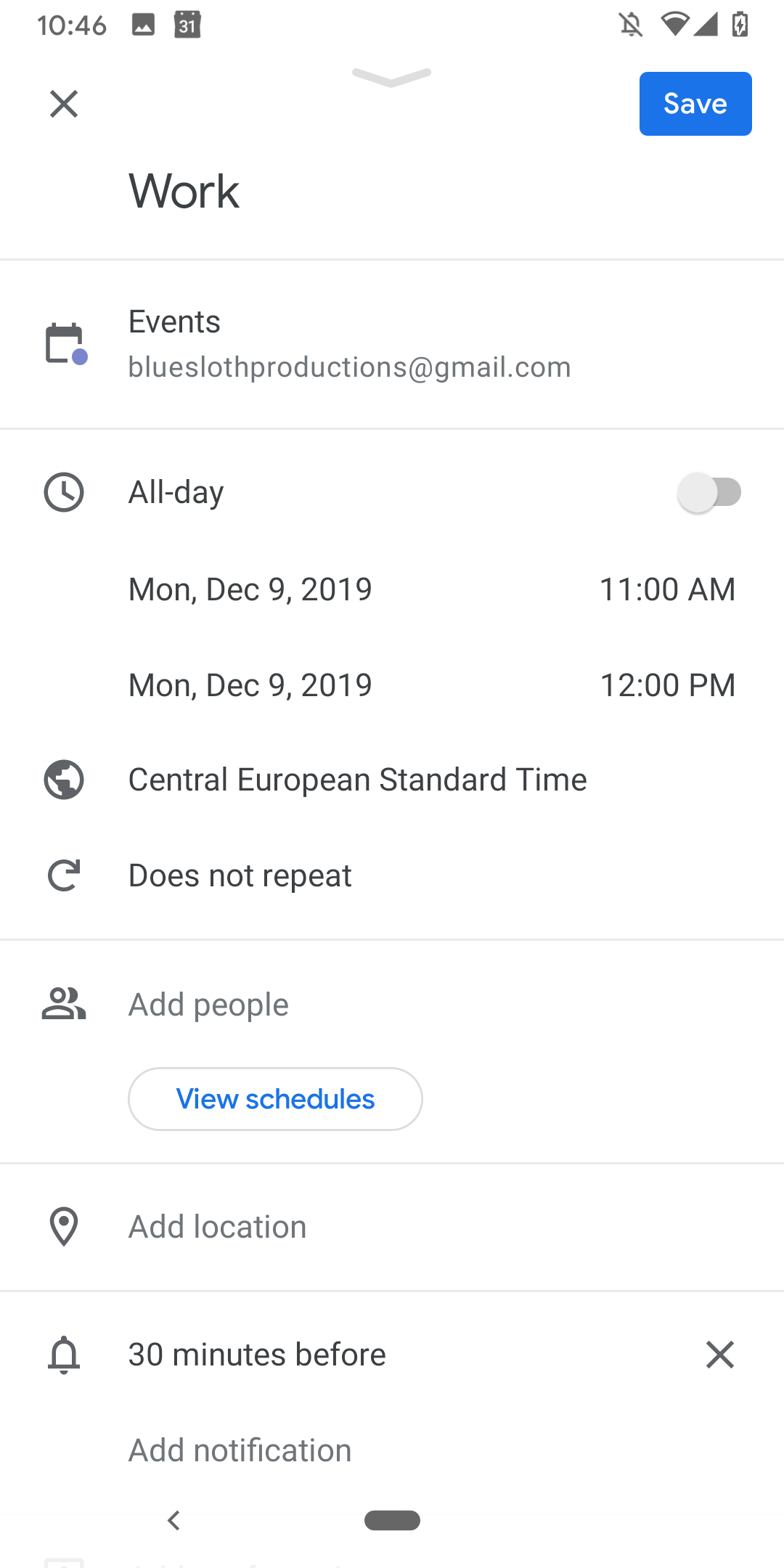Change the start time 11:00 AM
This screenshot has width=784, height=1568.
tap(667, 589)
